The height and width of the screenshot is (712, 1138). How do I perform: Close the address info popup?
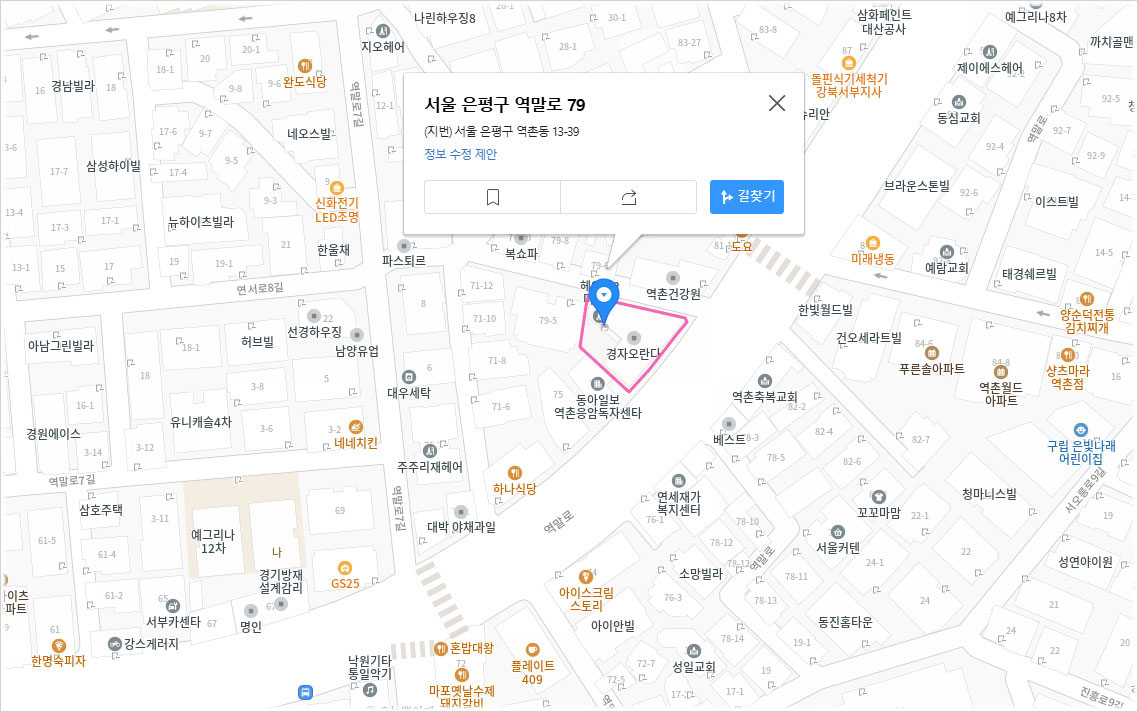click(777, 103)
